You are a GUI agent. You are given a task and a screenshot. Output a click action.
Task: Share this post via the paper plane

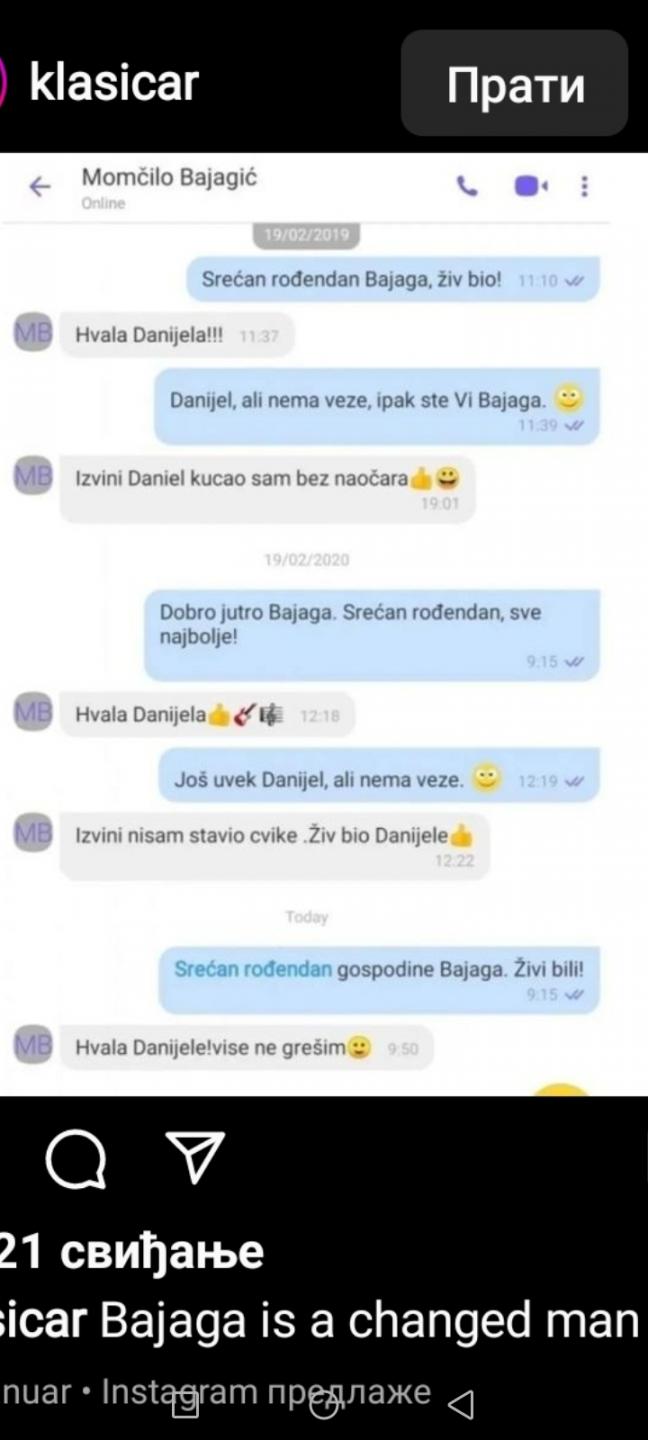(194, 1160)
